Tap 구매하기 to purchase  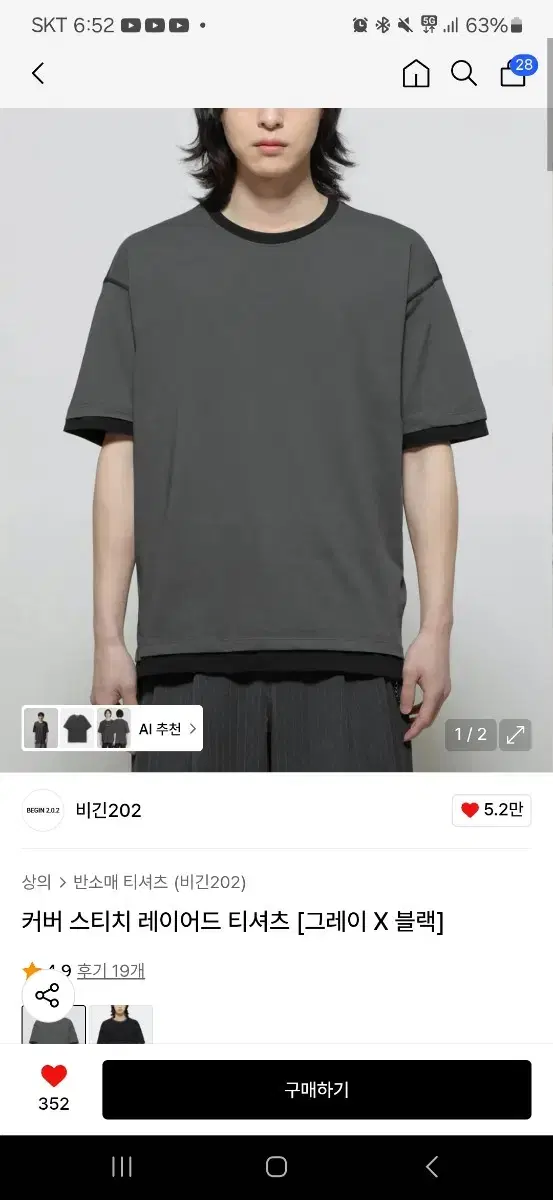tap(317, 1090)
